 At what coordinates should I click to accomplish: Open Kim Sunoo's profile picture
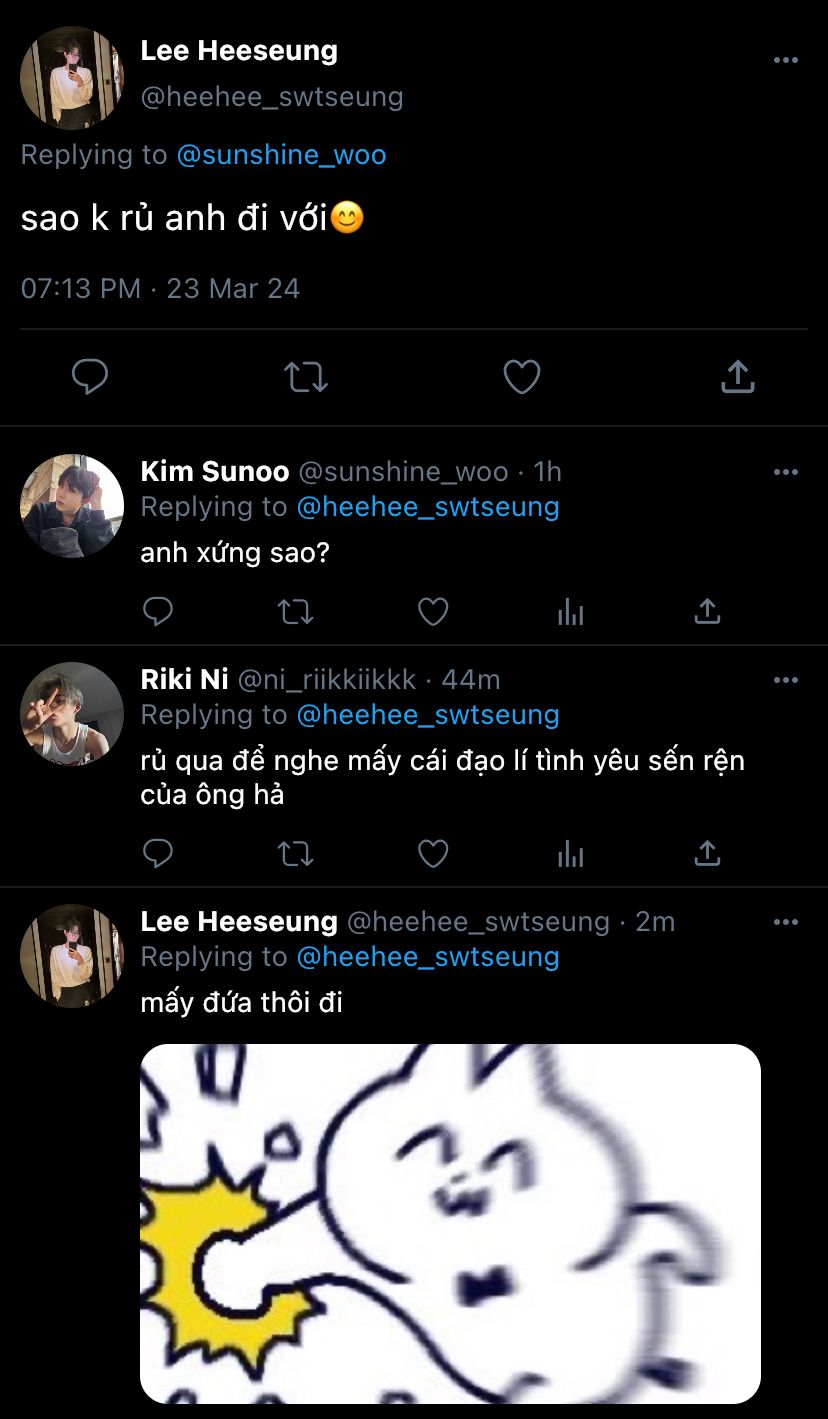click(72, 505)
